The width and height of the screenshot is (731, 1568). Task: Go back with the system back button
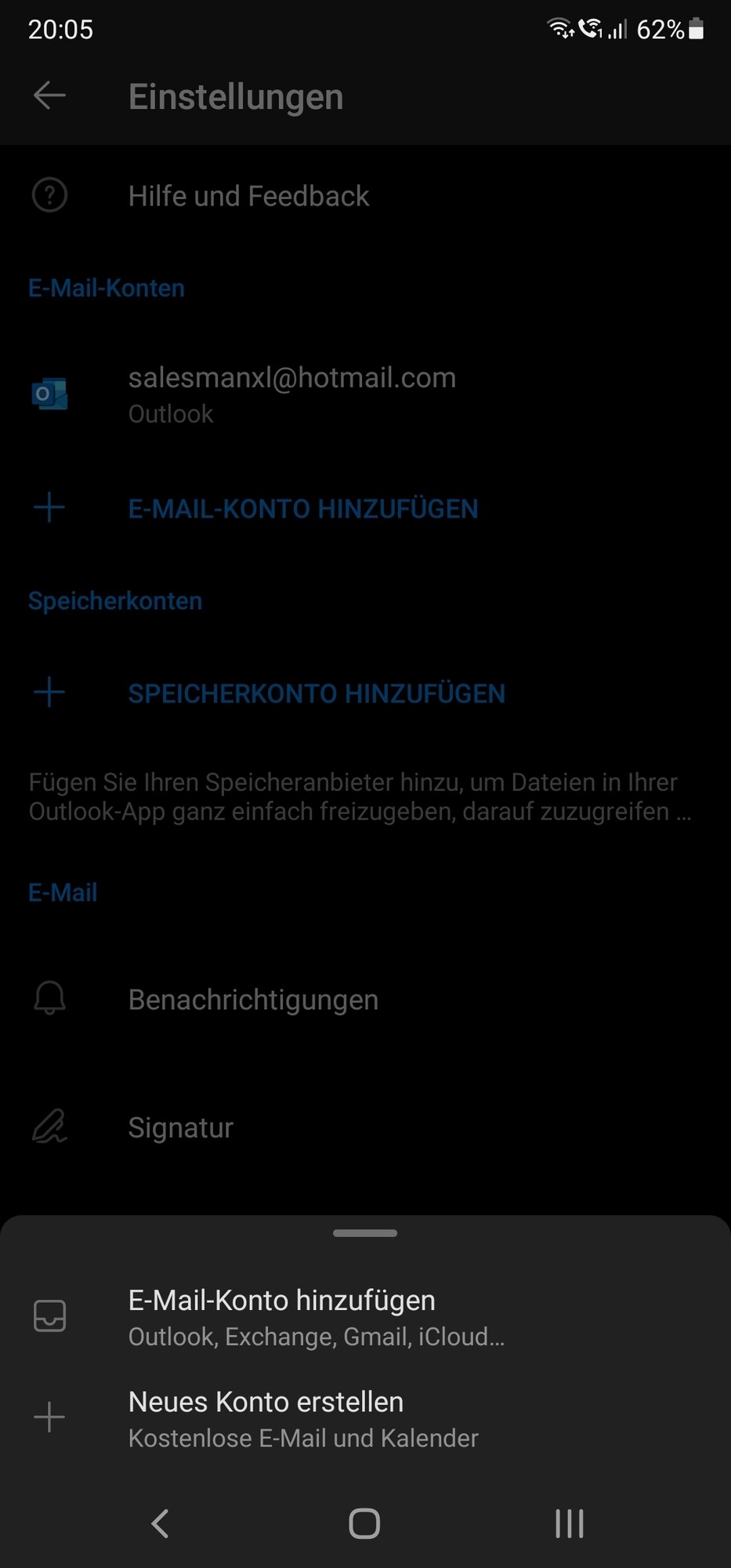pyautogui.click(x=160, y=1523)
